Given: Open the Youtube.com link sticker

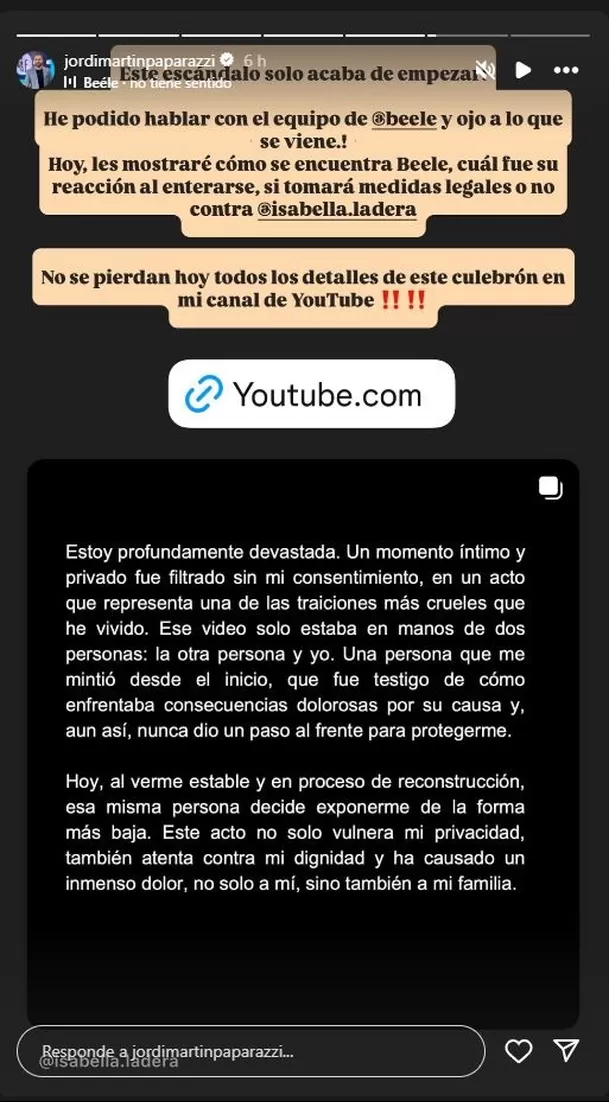Looking at the screenshot, I should [x=311, y=394].
